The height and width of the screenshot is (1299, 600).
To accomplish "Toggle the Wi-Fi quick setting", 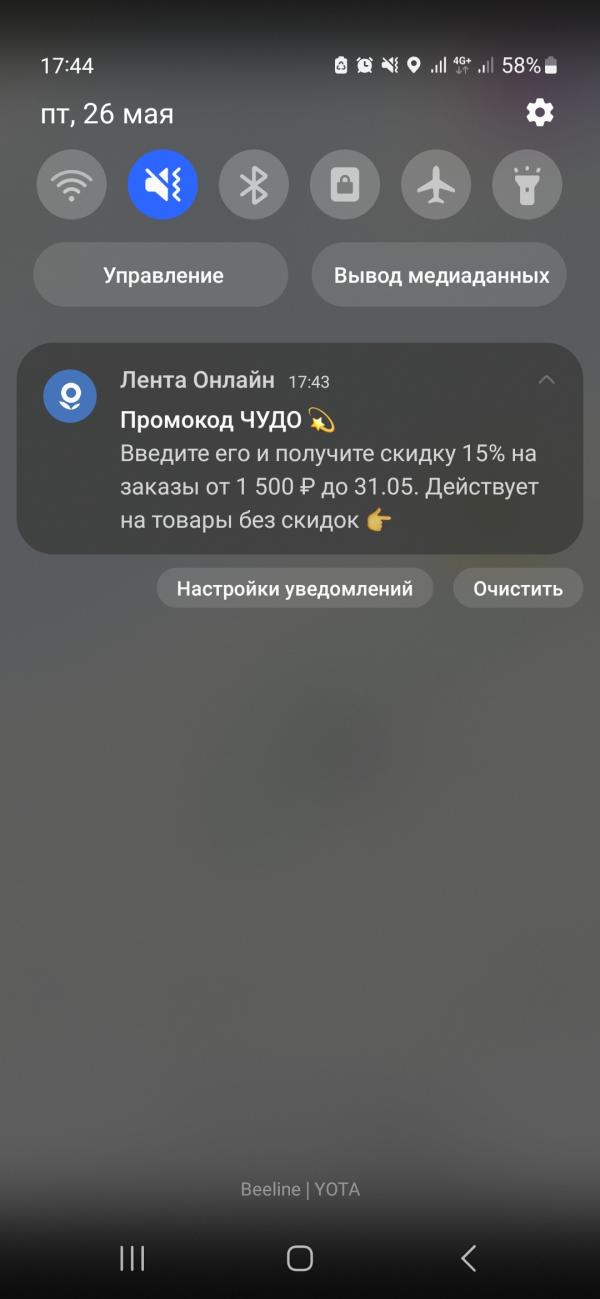I will [x=71, y=185].
